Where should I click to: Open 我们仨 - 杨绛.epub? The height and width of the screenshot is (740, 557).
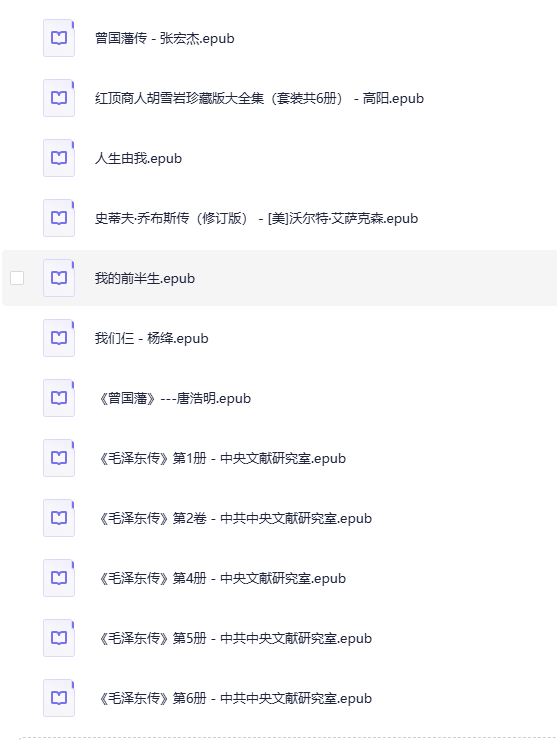[x=152, y=338]
